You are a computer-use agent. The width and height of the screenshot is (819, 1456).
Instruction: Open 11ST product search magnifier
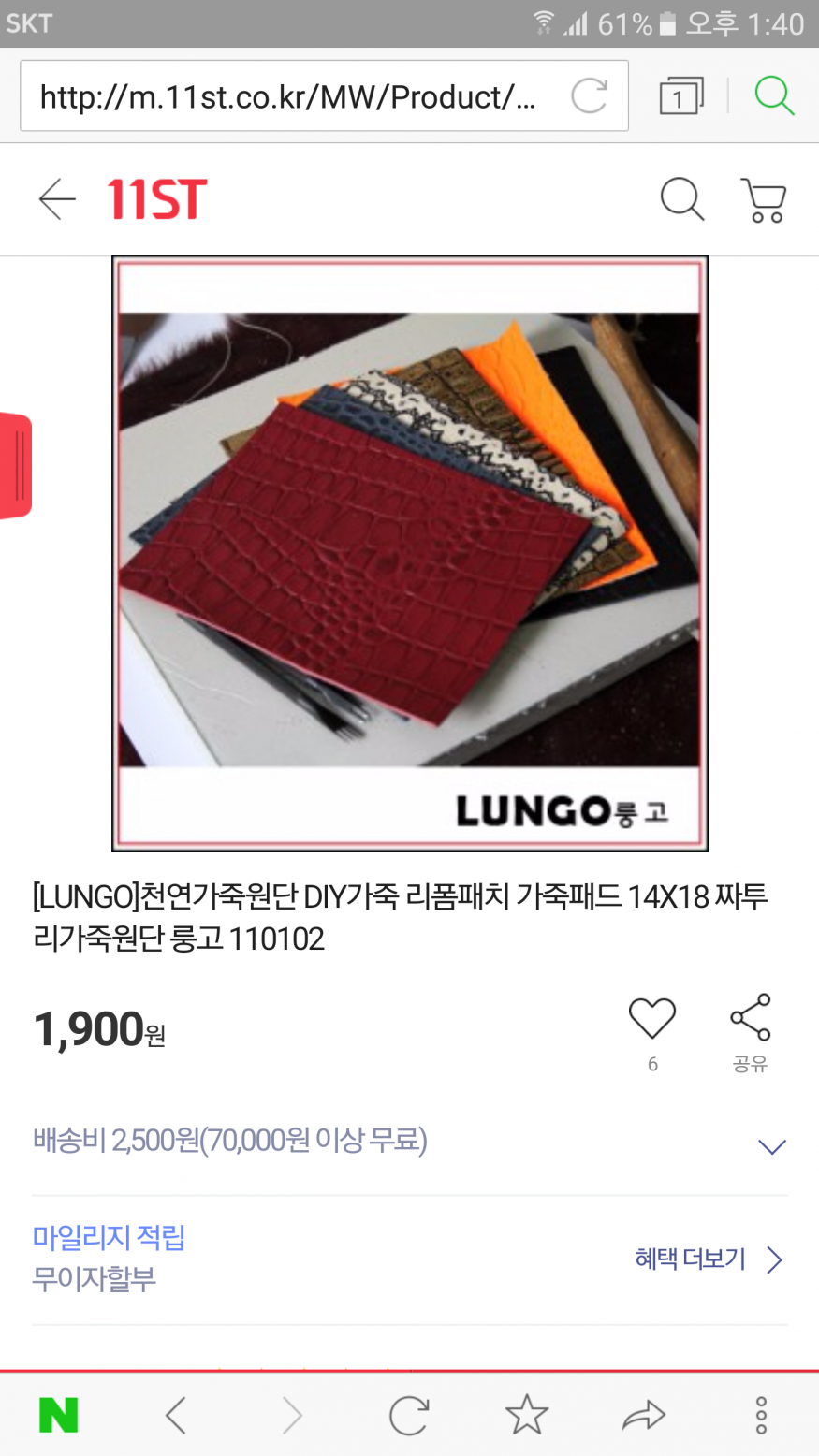pos(682,199)
